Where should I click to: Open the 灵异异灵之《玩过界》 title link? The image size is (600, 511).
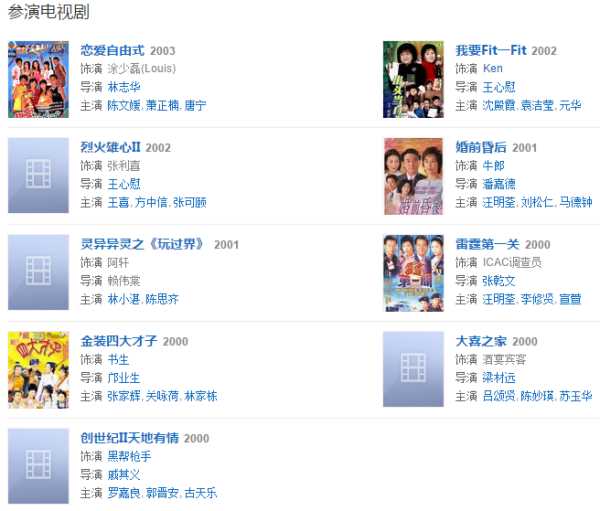click(144, 244)
